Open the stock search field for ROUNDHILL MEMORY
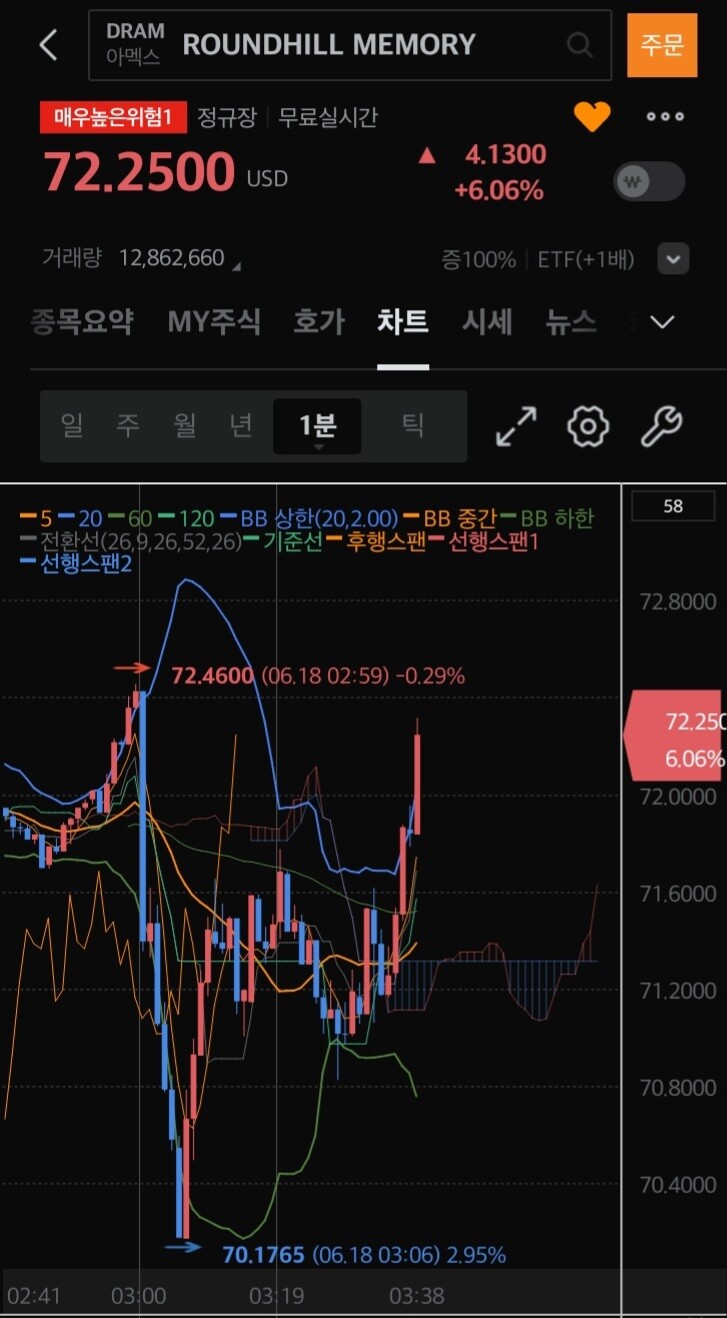The height and width of the screenshot is (1318, 727). pos(350,45)
